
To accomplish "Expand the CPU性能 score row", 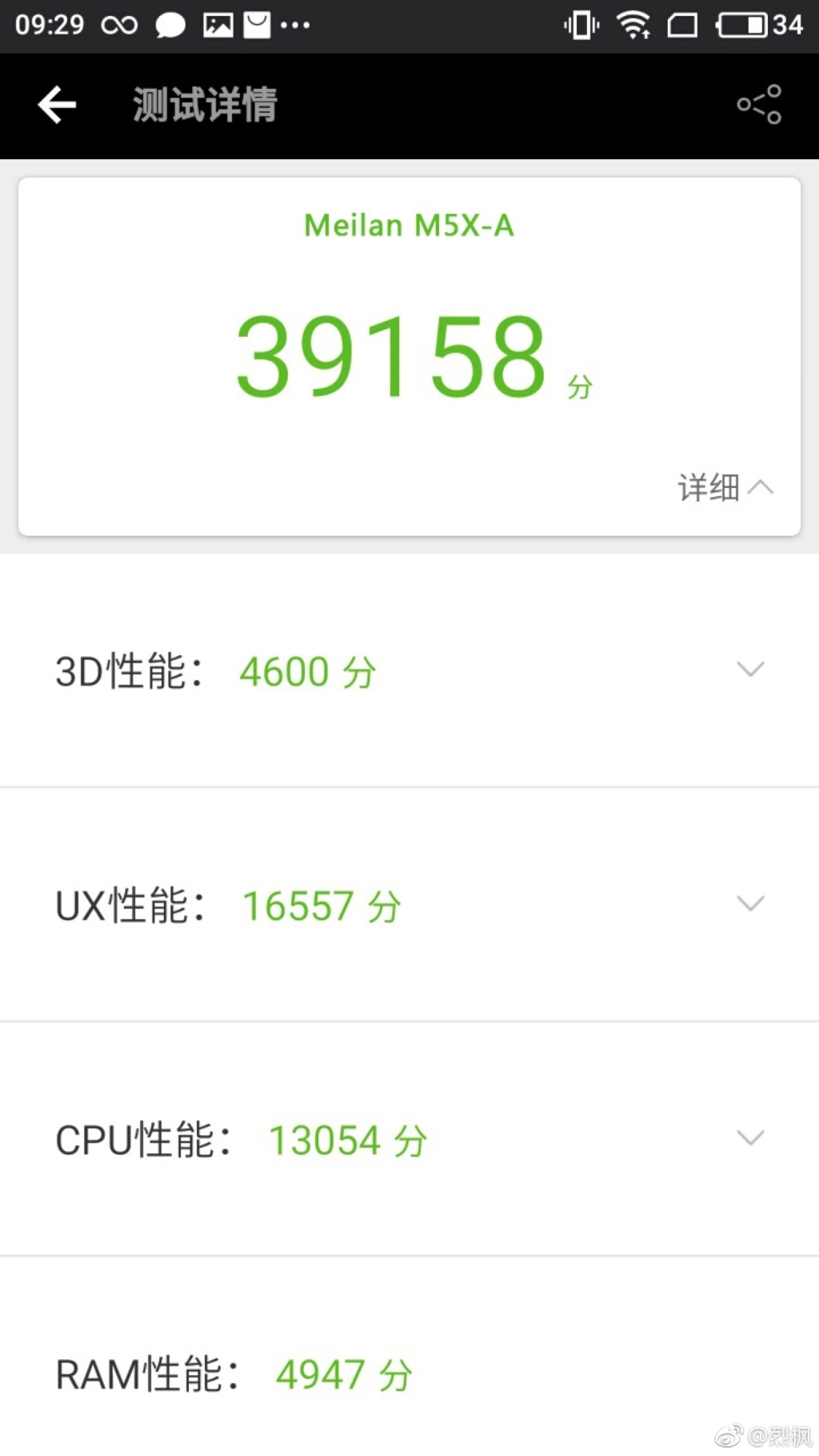I will point(750,1138).
